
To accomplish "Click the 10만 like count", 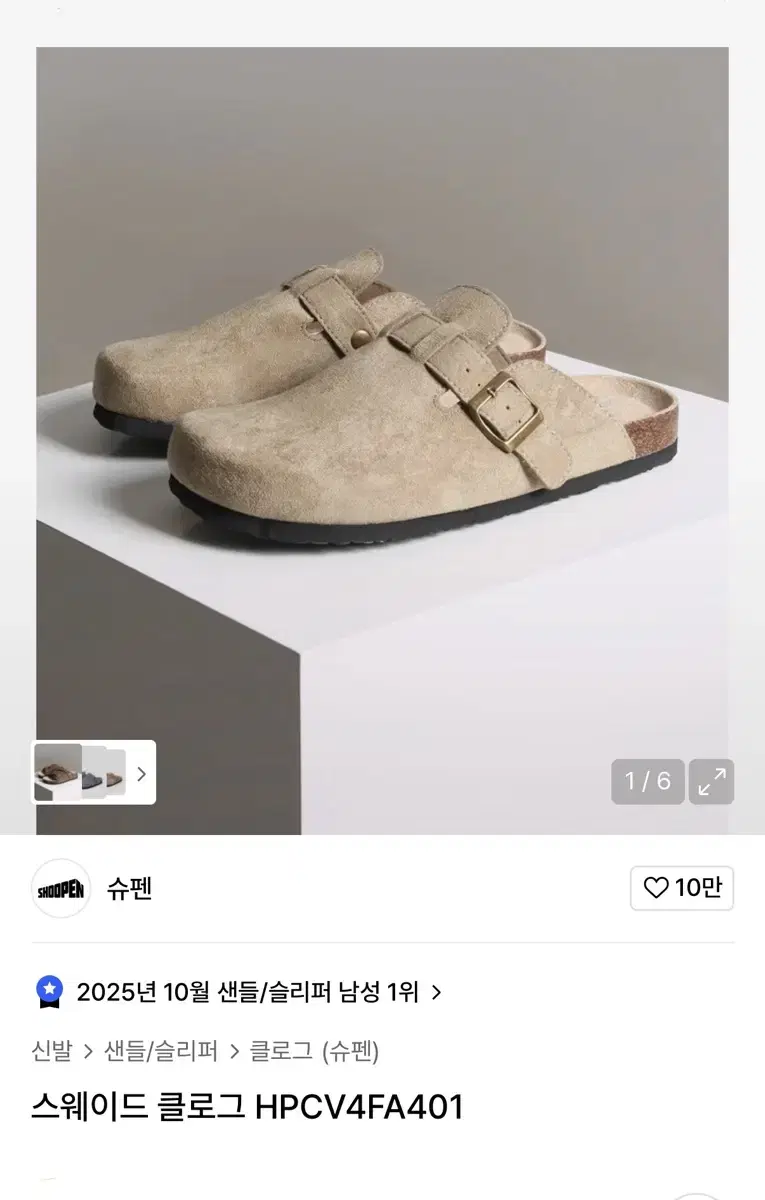I will (690, 890).
